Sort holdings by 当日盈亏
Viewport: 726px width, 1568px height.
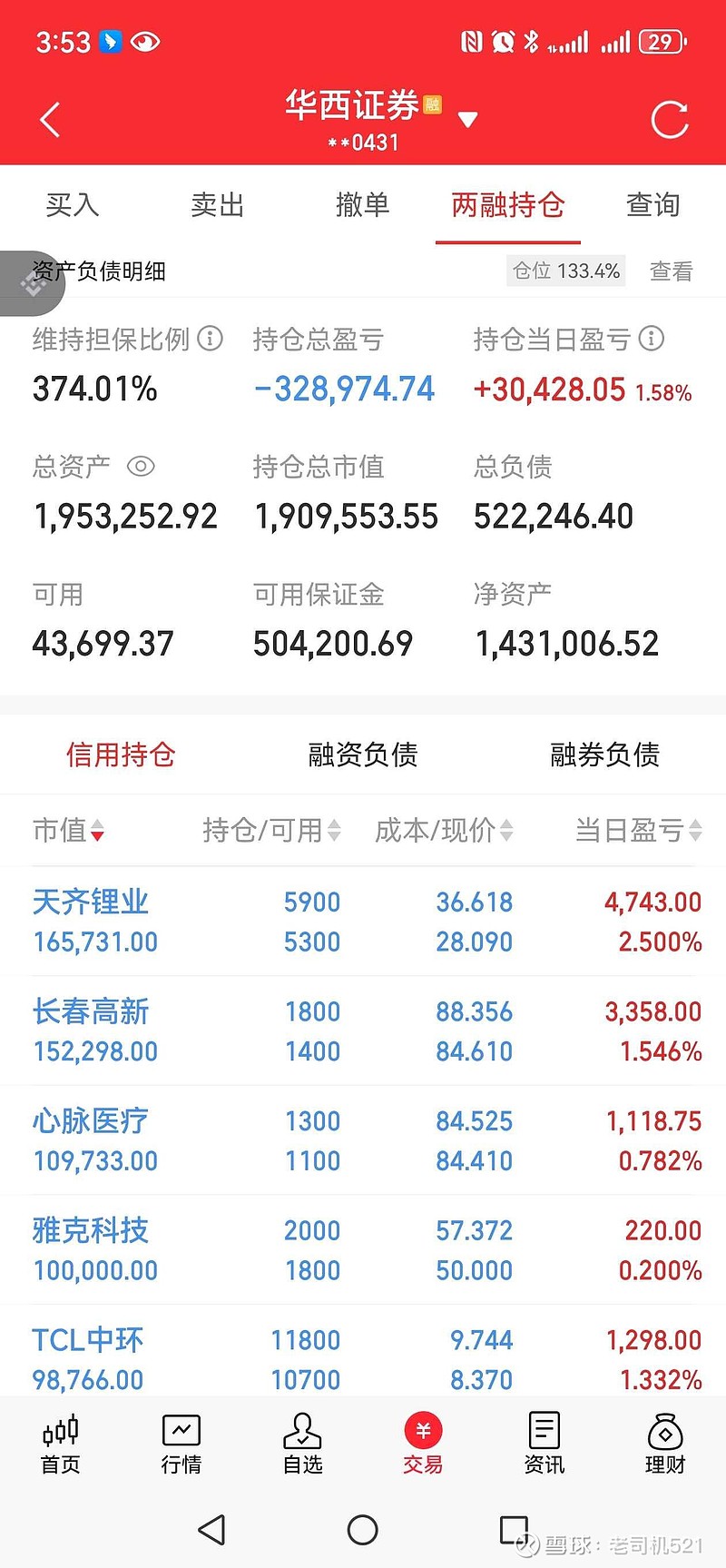pos(639,830)
